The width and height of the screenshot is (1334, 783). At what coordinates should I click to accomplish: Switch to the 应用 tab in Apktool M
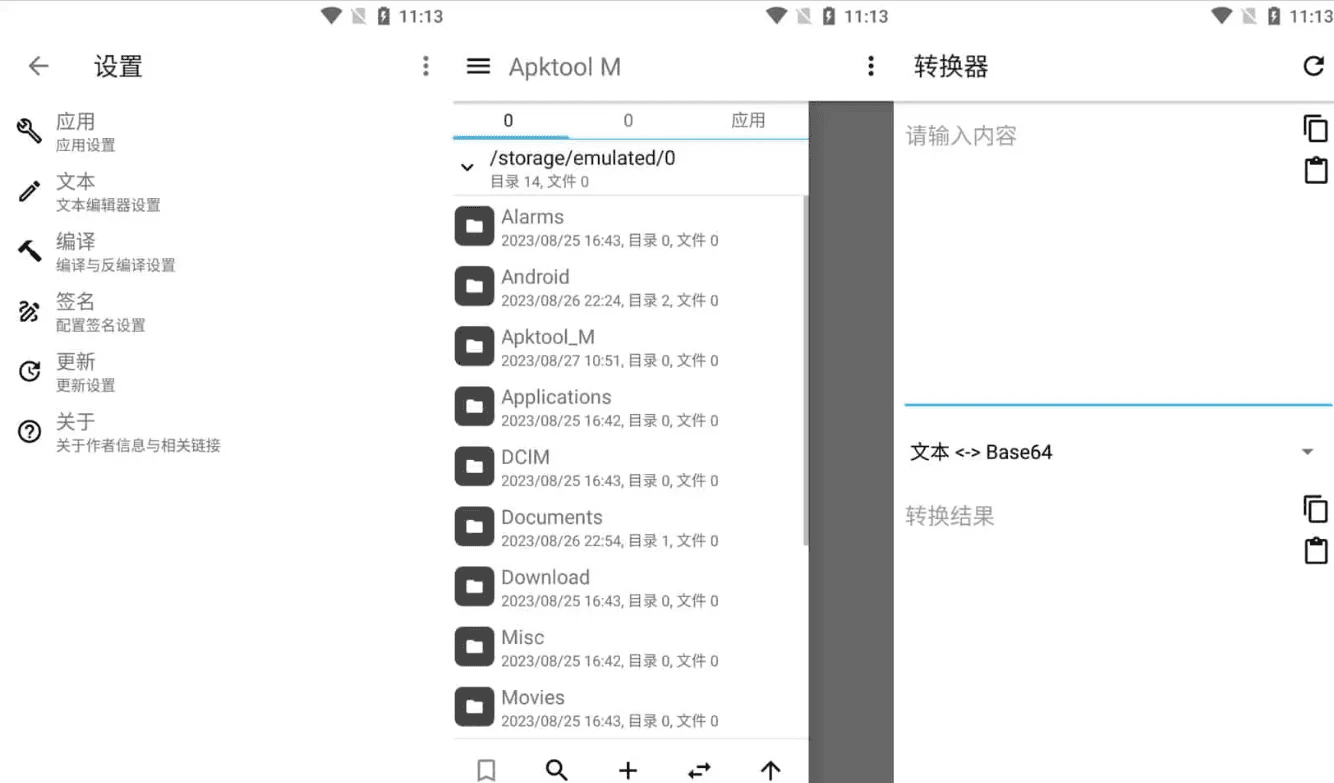tap(747, 120)
